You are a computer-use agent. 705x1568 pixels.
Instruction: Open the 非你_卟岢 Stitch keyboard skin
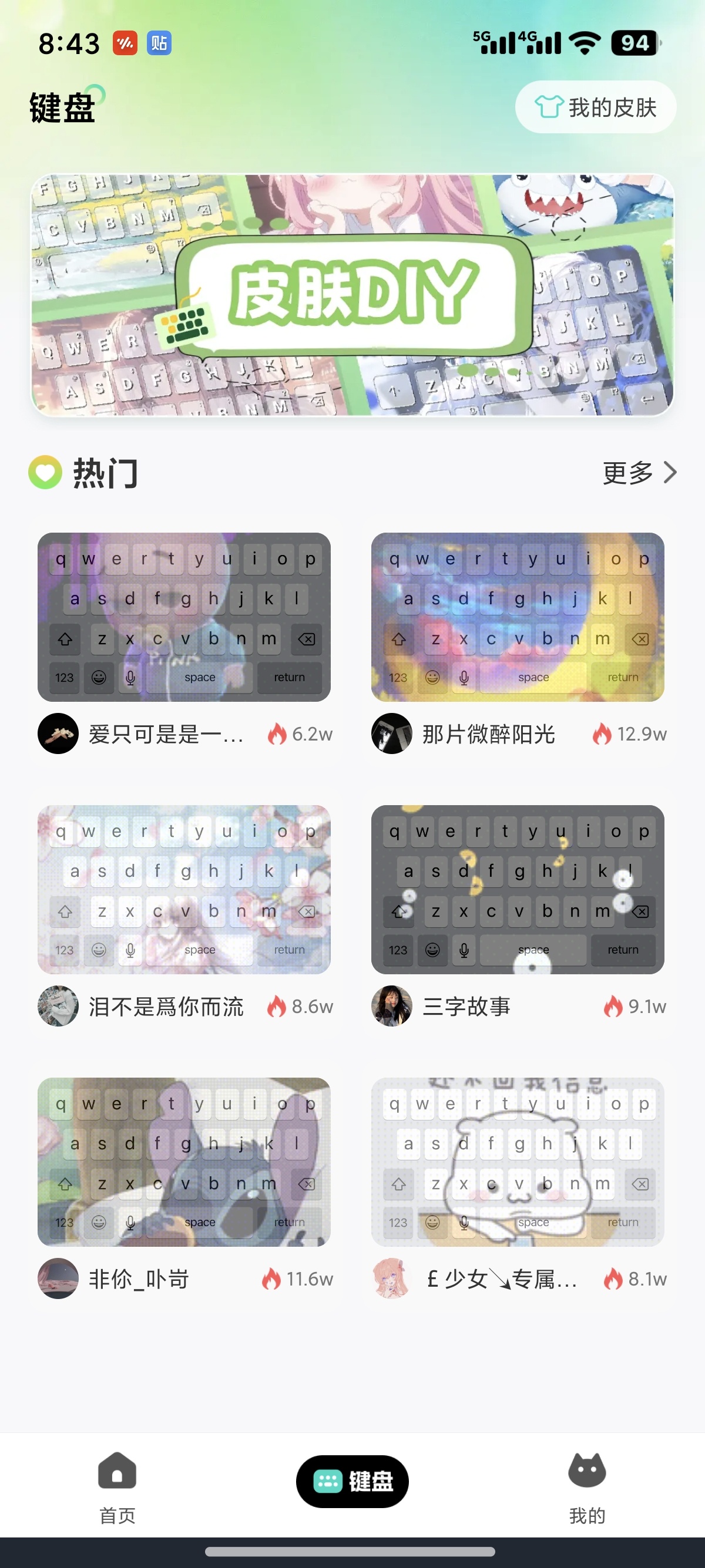(184, 1162)
